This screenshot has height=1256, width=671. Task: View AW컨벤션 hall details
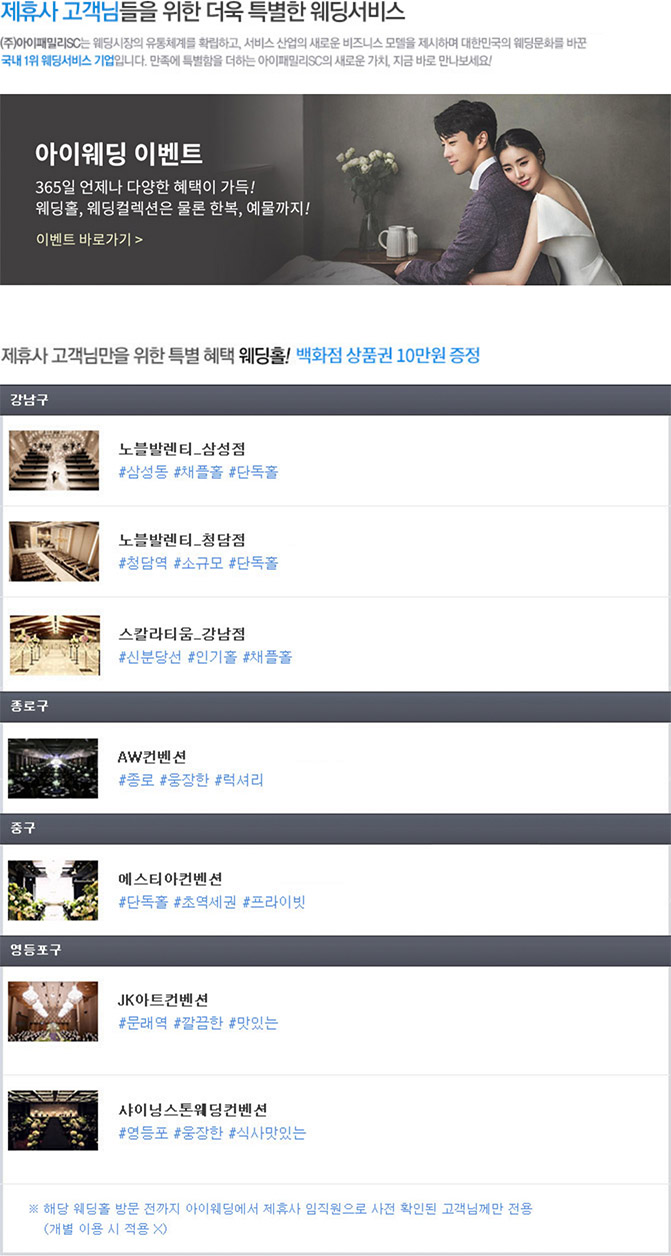point(151,756)
